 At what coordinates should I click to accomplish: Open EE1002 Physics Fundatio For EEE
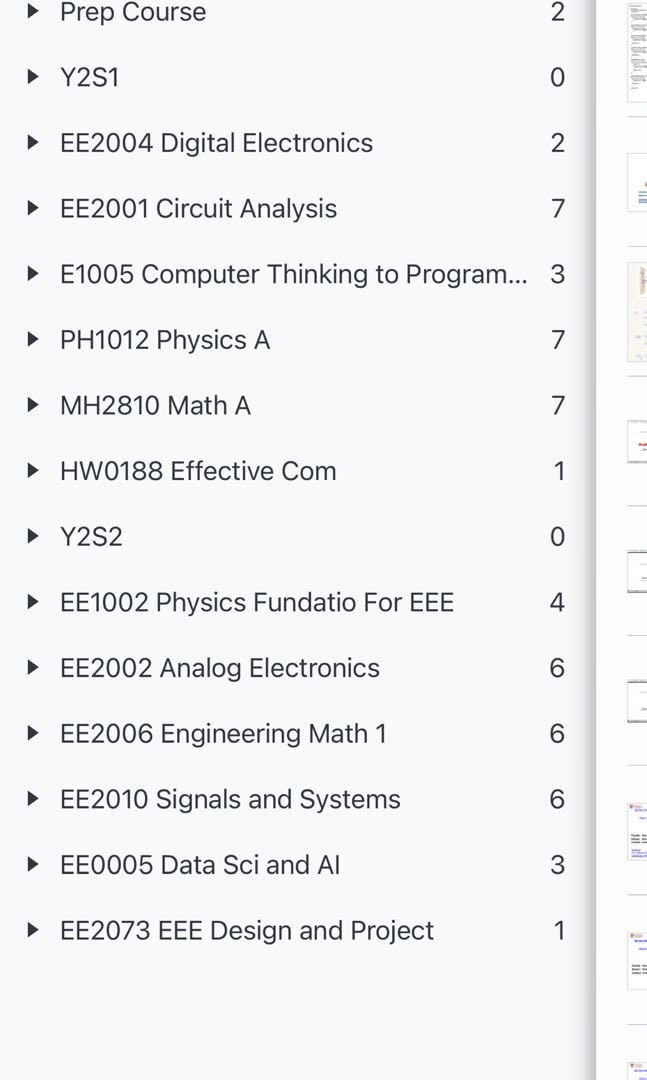(257, 602)
